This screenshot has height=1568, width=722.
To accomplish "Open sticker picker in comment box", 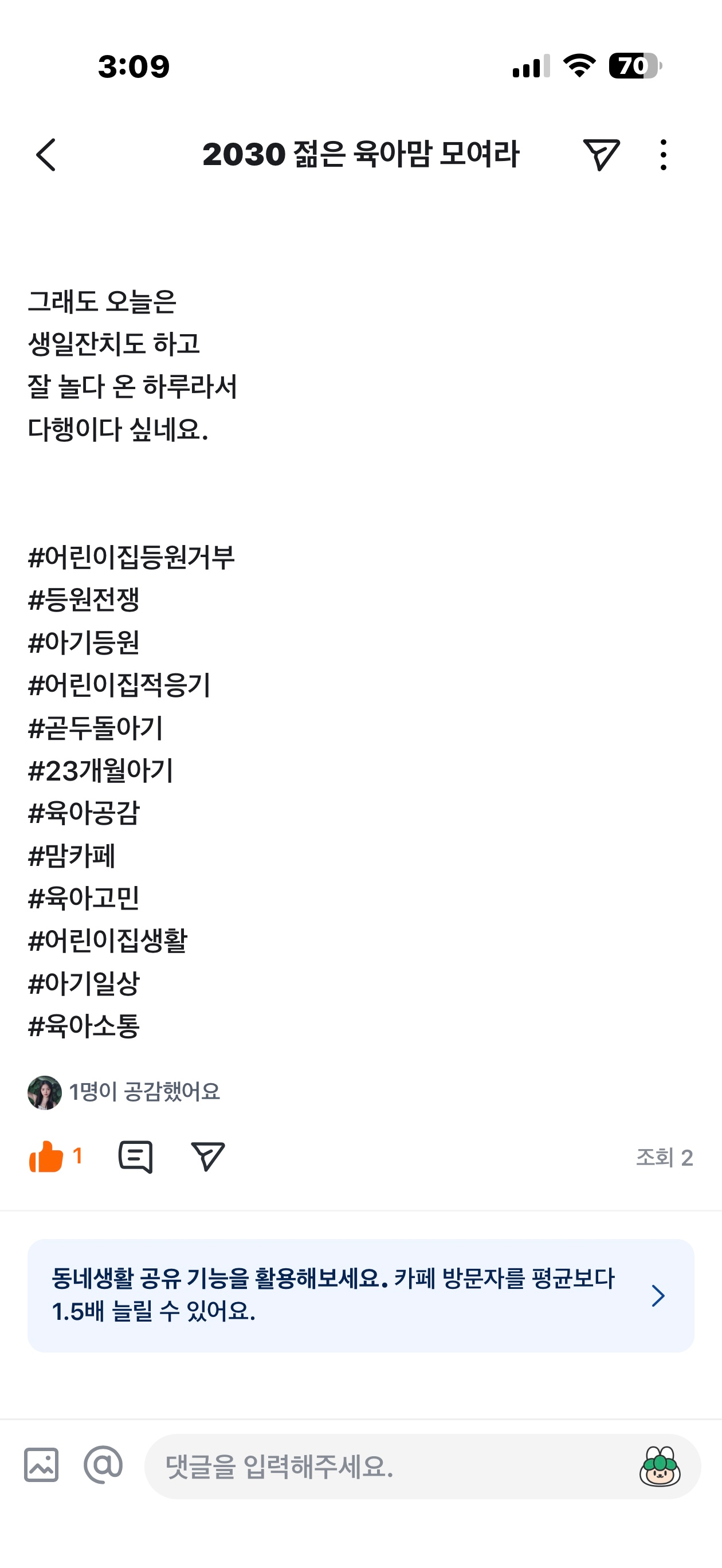I will (x=660, y=1467).
